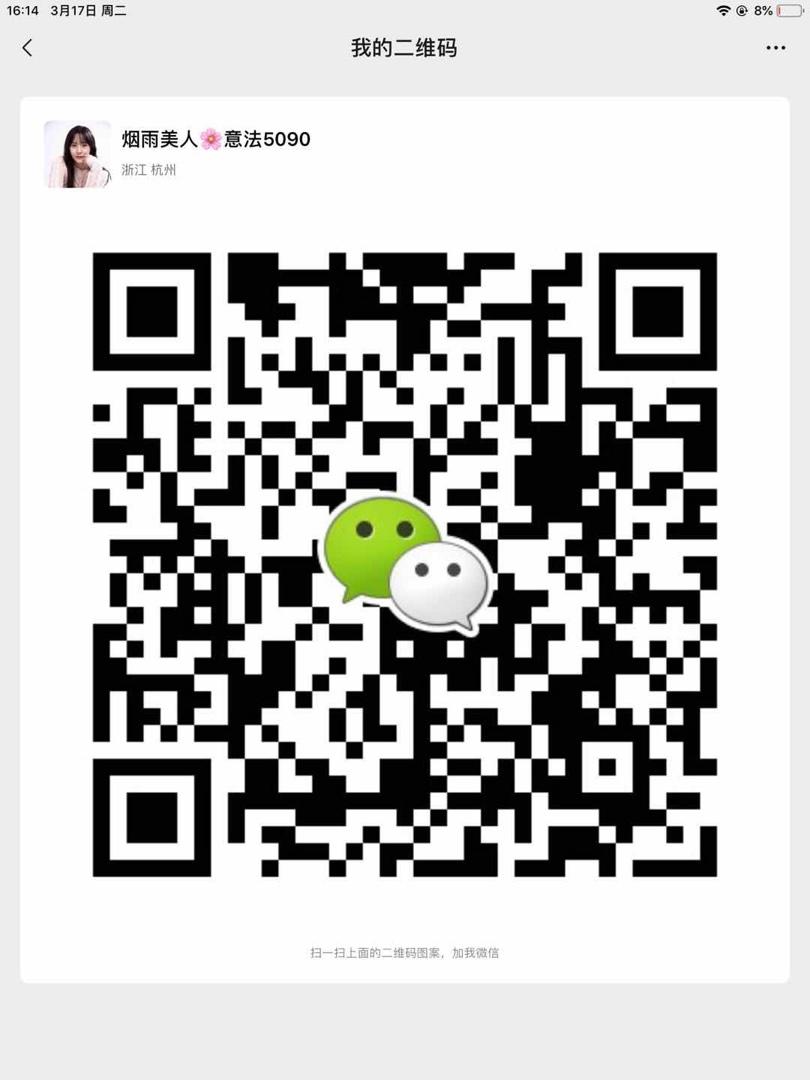The width and height of the screenshot is (810, 1080).
Task: Open the three-dot more options menu
Action: click(x=775, y=47)
